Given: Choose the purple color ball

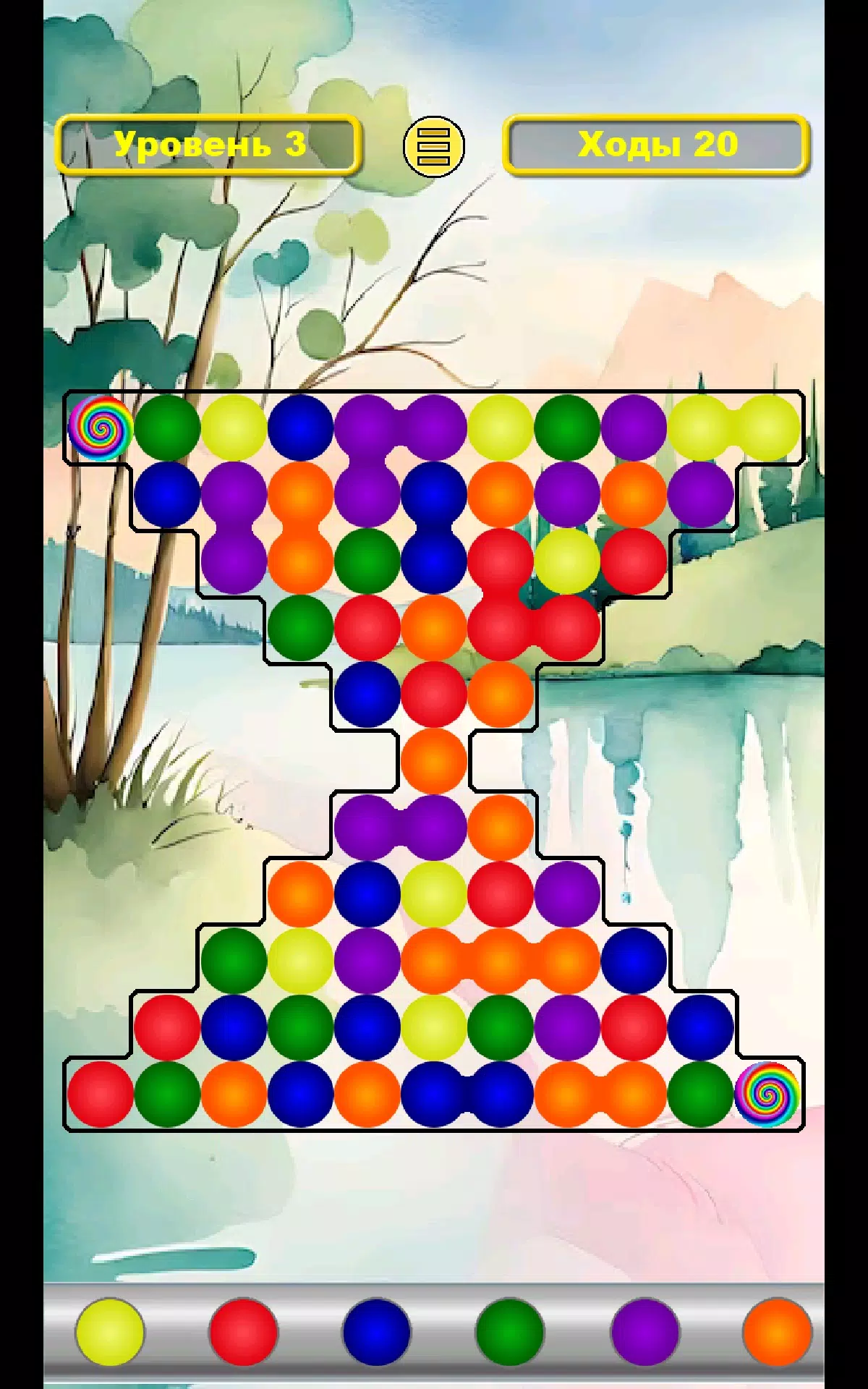Looking at the screenshot, I should point(644,1332).
